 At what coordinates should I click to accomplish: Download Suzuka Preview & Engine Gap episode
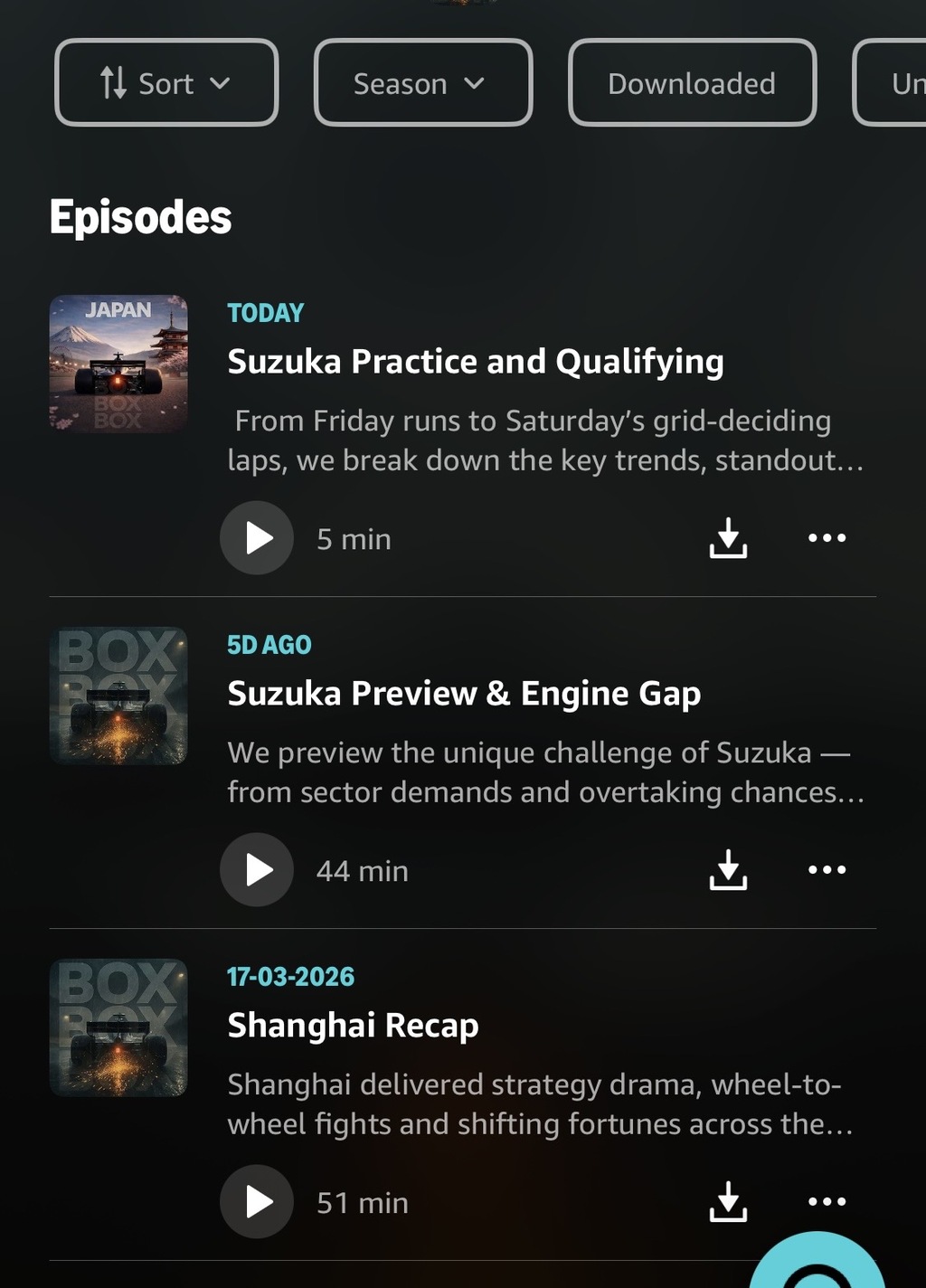tap(728, 870)
